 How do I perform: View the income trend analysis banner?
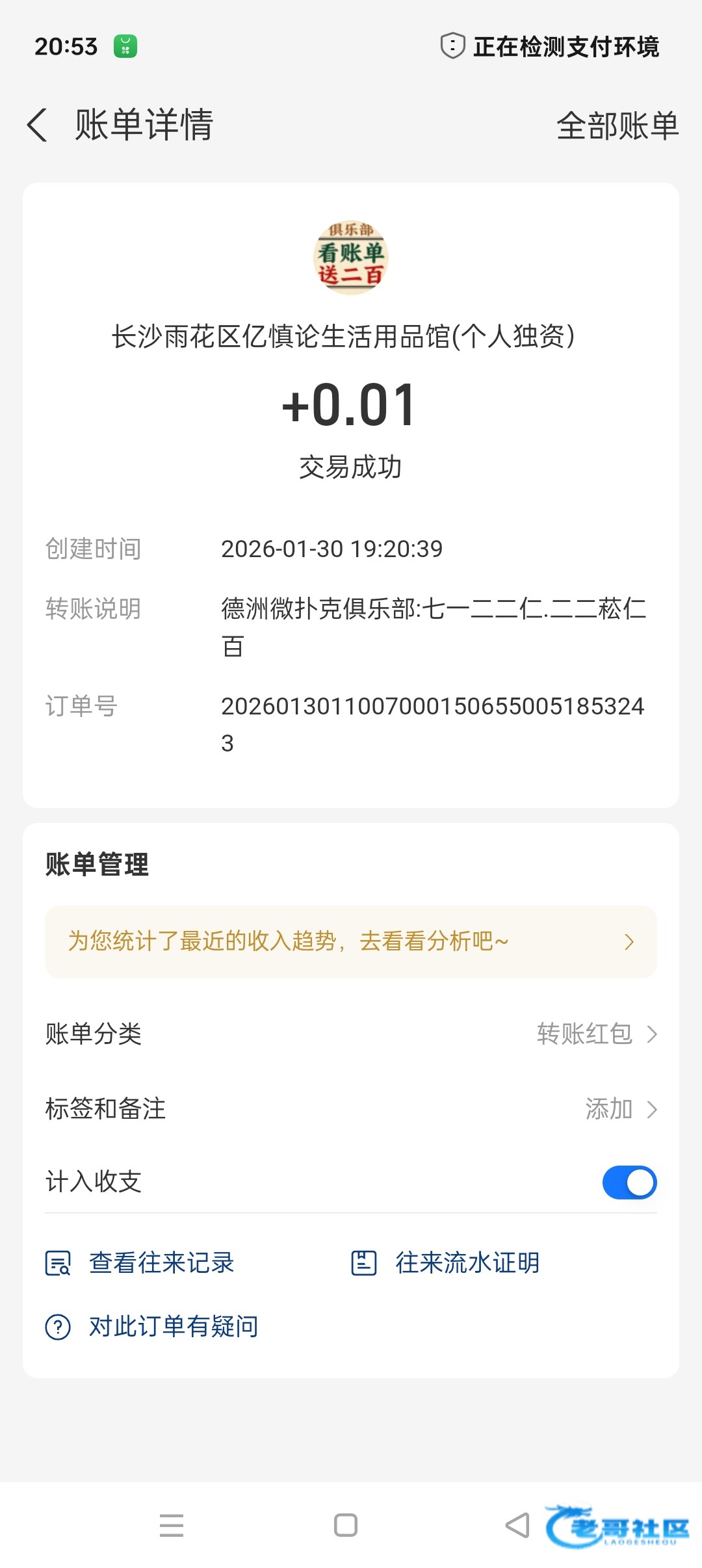tap(350, 941)
